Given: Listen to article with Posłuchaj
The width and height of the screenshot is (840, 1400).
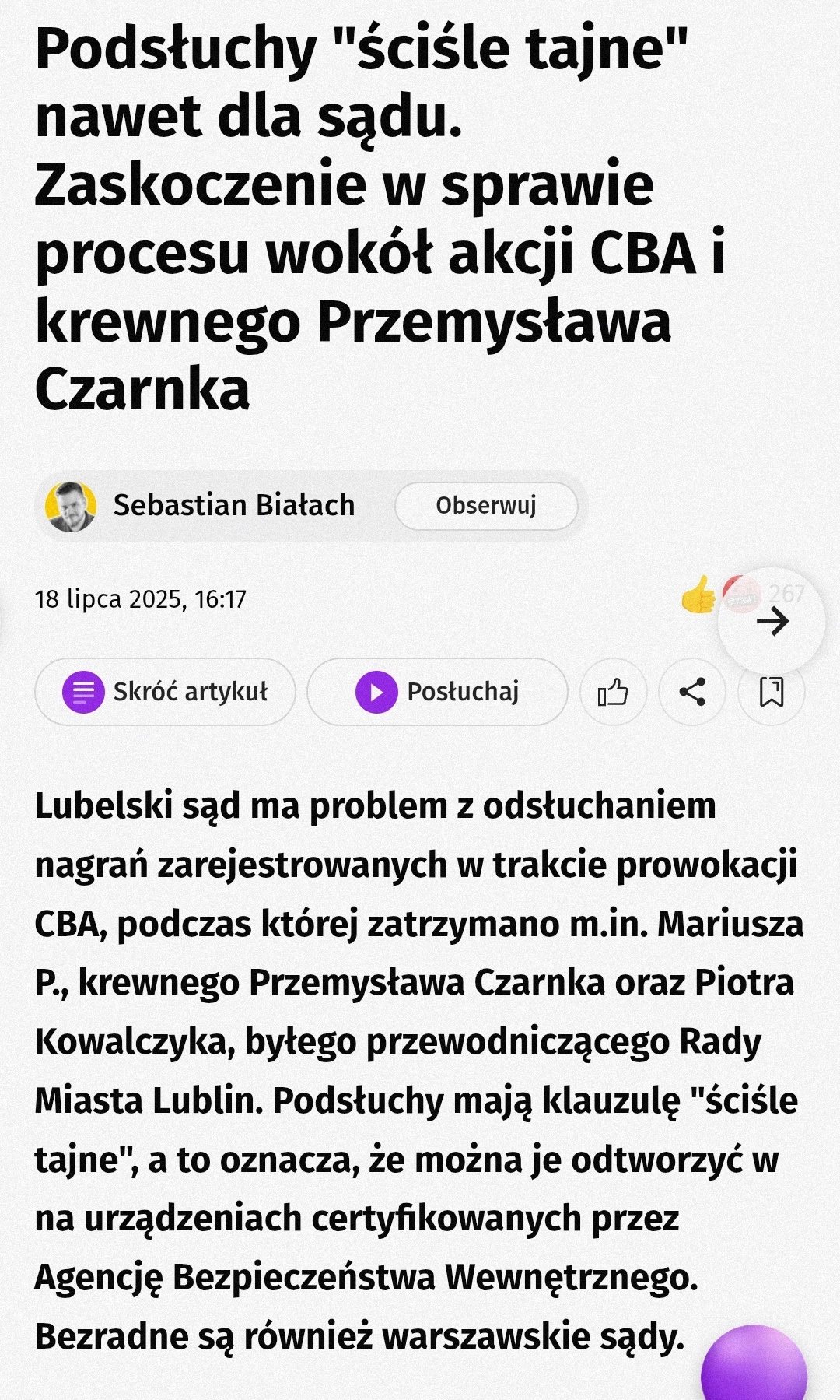Looking at the screenshot, I should pyautogui.click(x=437, y=692).
